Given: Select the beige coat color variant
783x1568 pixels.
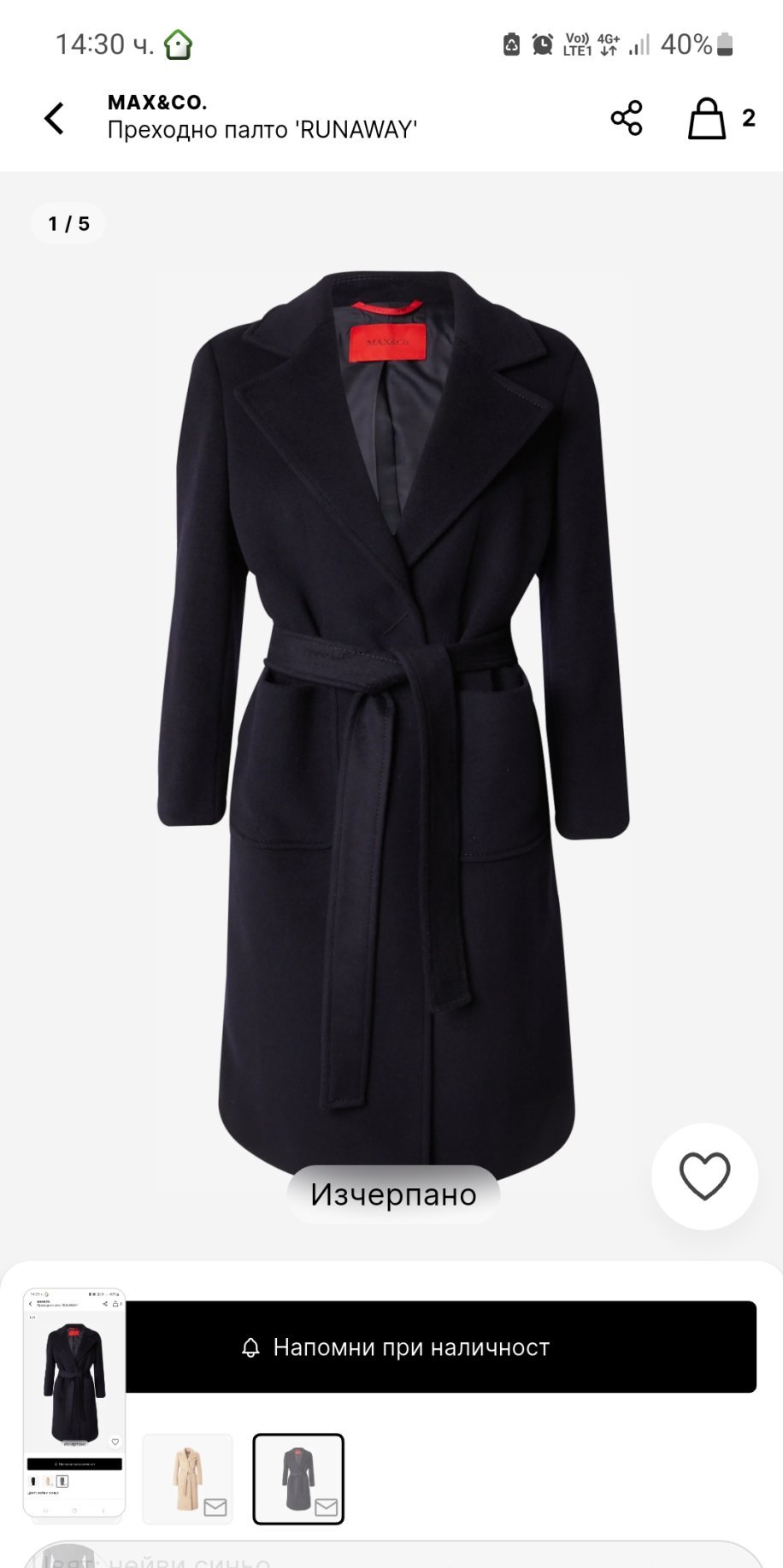Looking at the screenshot, I should pyautogui.click(x=187, y=1479).
